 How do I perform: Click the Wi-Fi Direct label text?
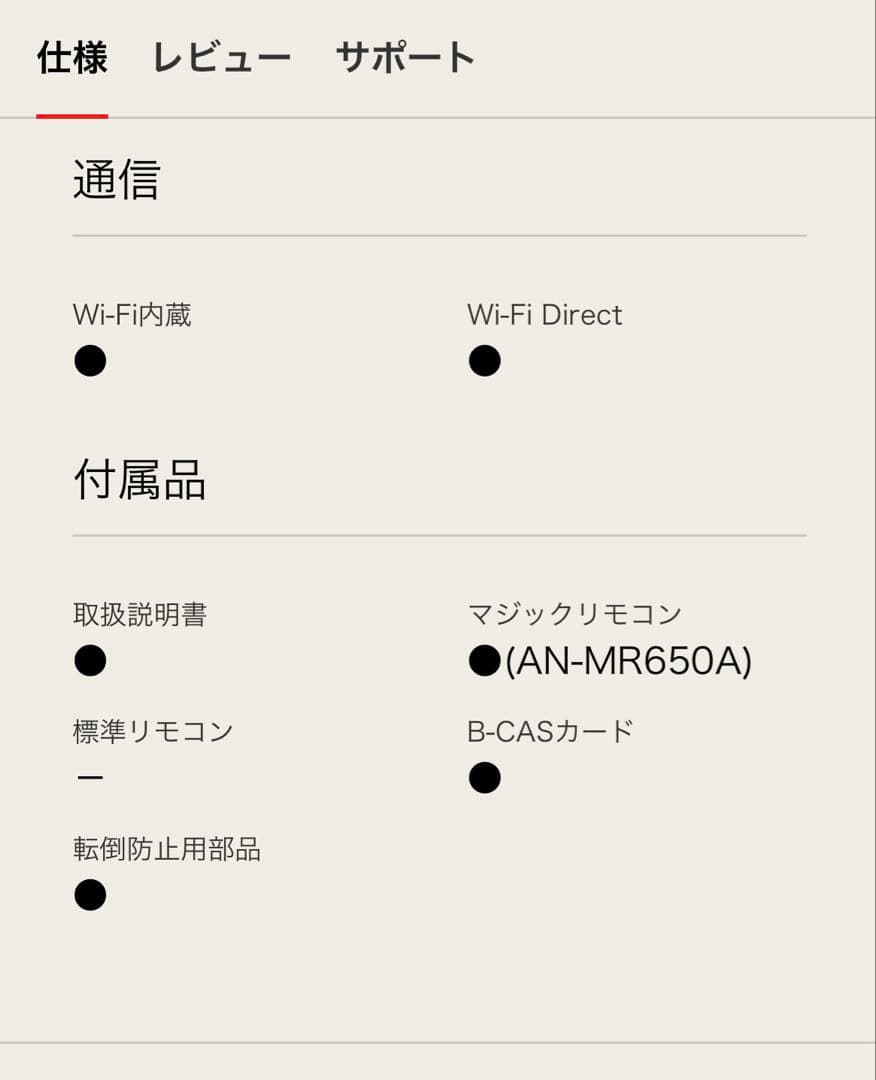click(x=545, y=315)
